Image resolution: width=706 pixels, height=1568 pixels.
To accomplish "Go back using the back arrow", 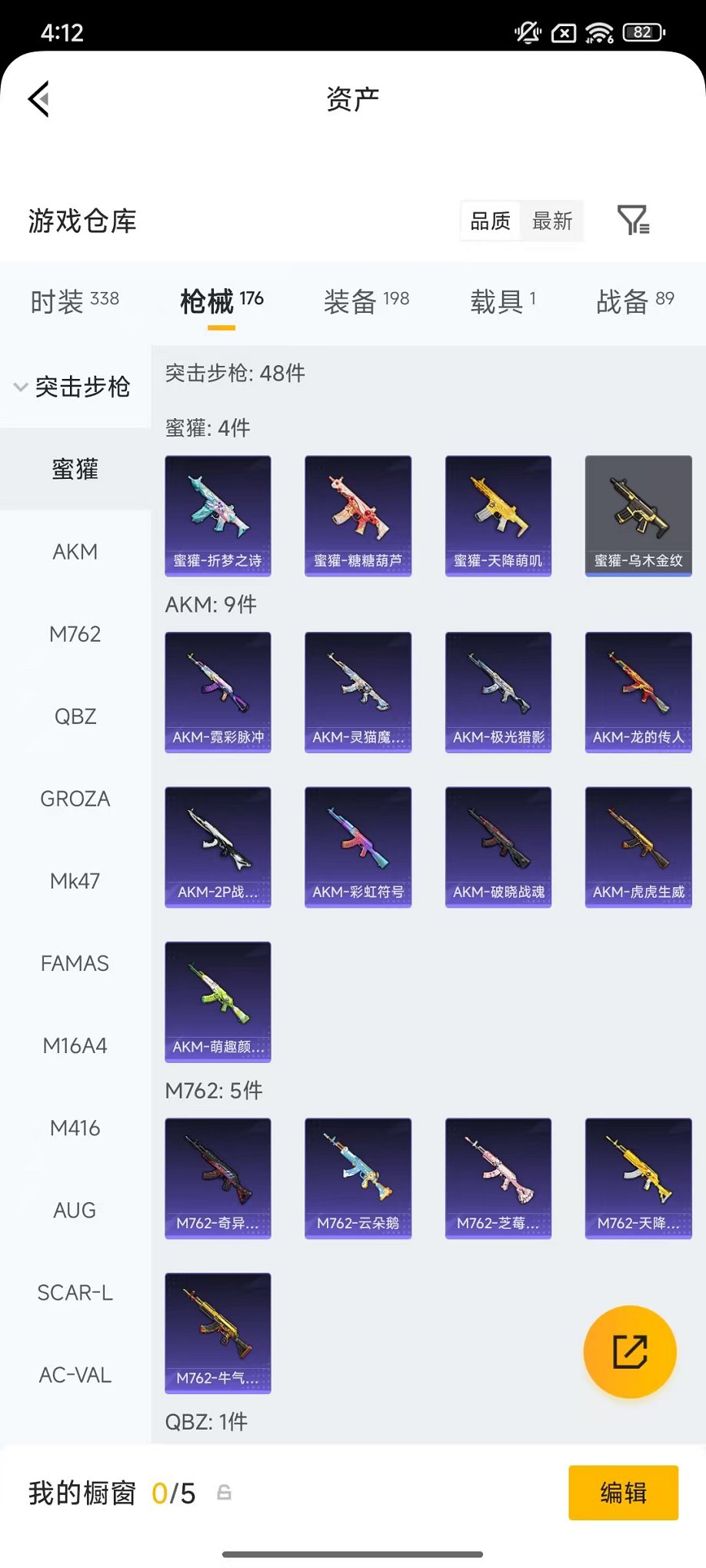I will click(39, 99).
